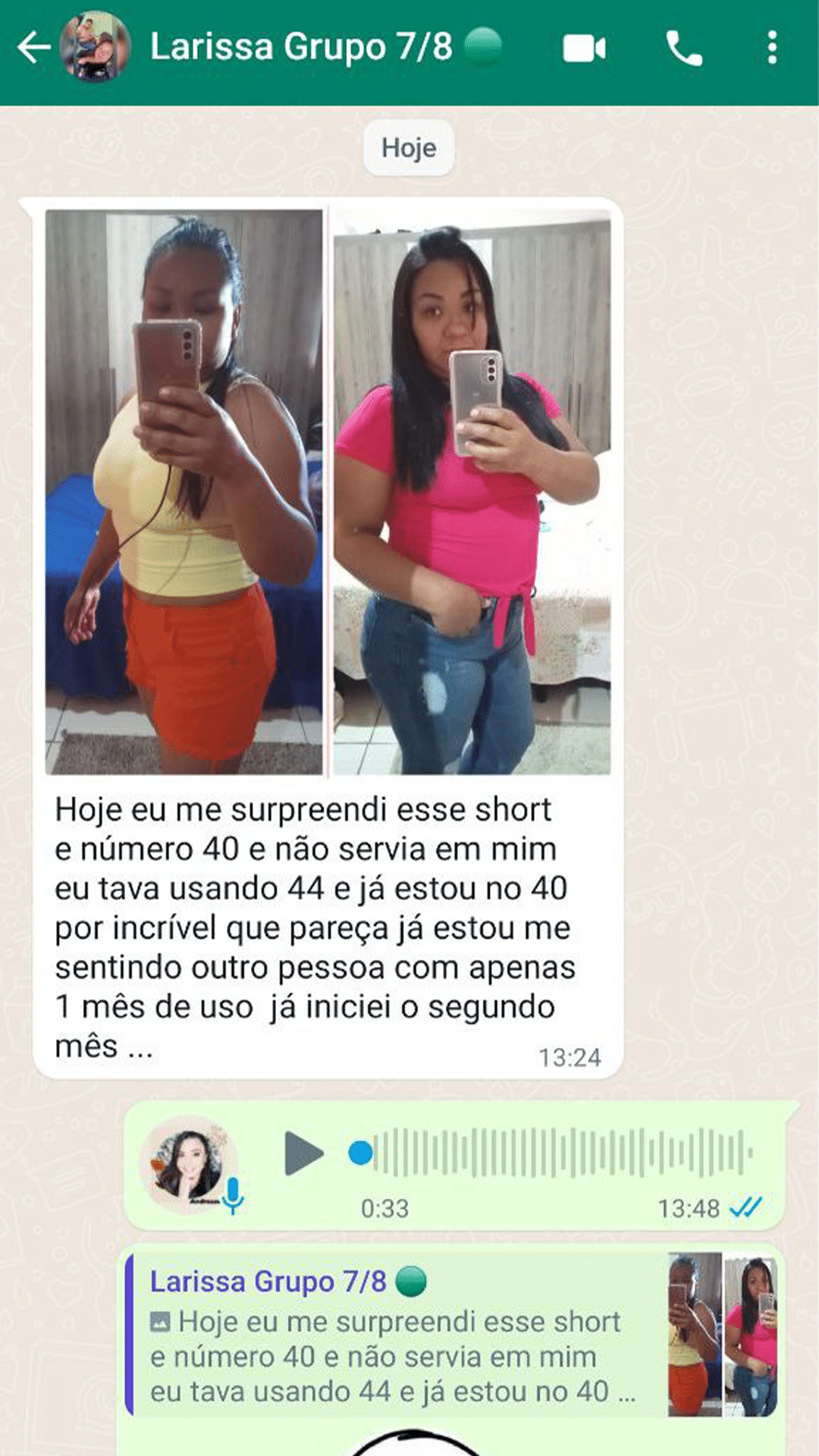The height and width of the screenshot is (1456, 819).
Task: Go back to the chat list
Action: [33, 48]
